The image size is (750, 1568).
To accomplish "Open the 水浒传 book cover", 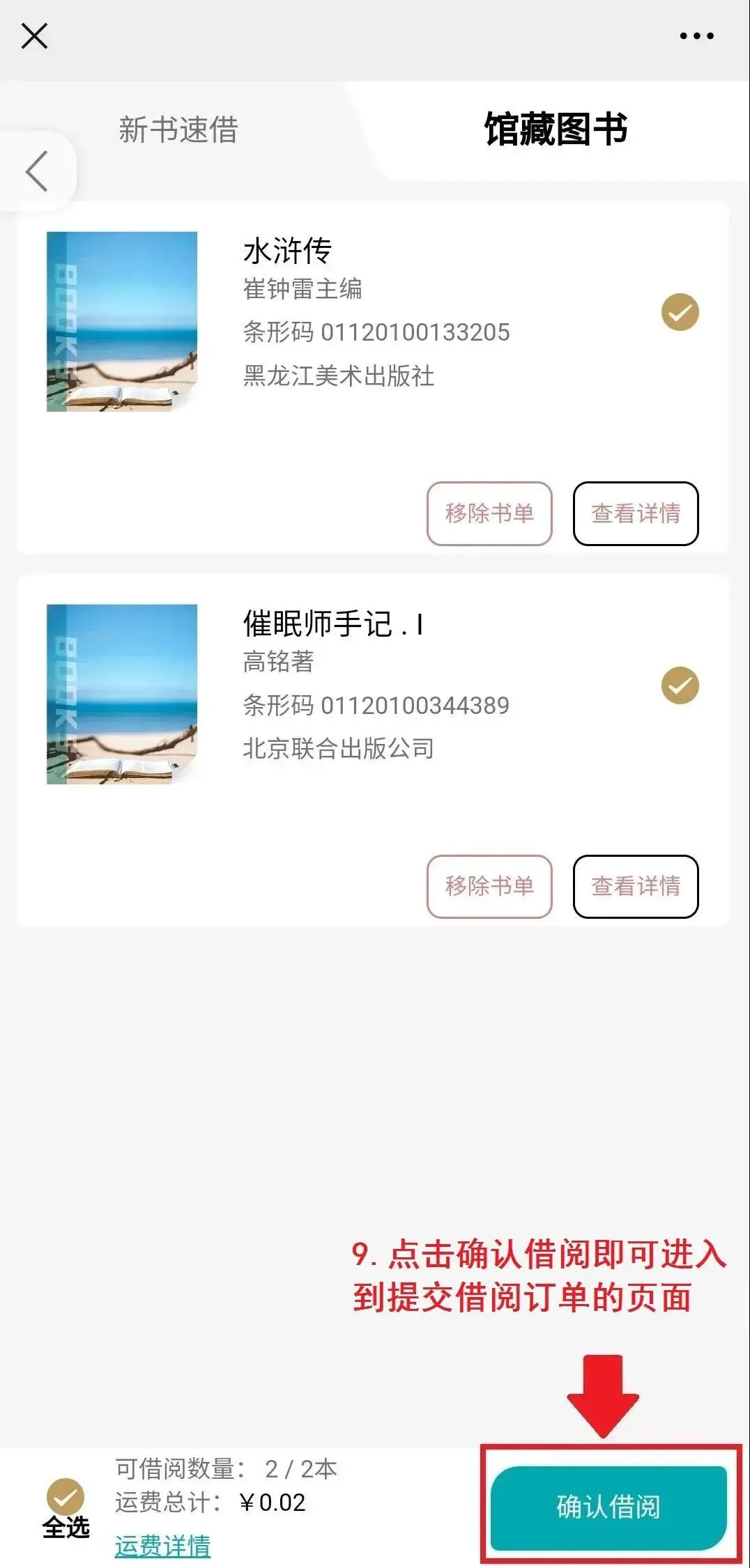I will (x=122, y=322).
